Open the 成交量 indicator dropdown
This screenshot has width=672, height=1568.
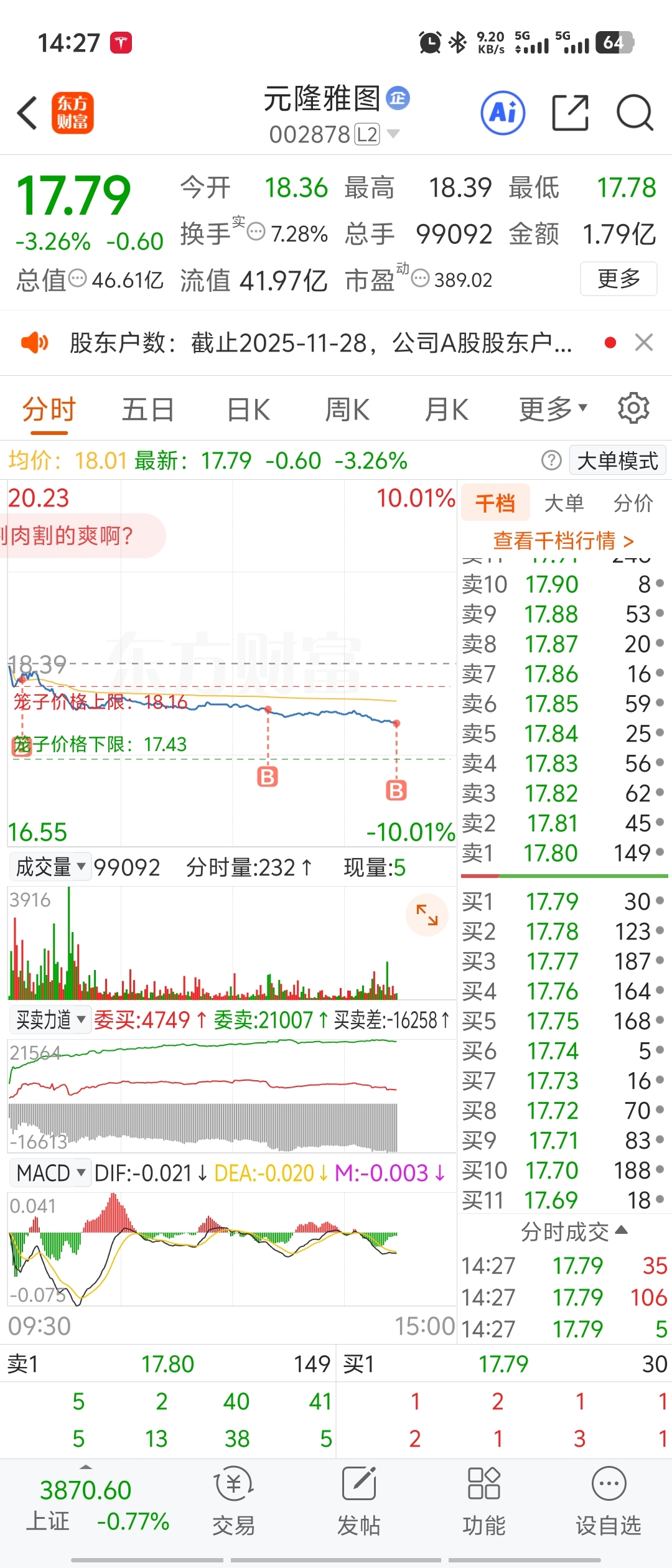point(50,867)
